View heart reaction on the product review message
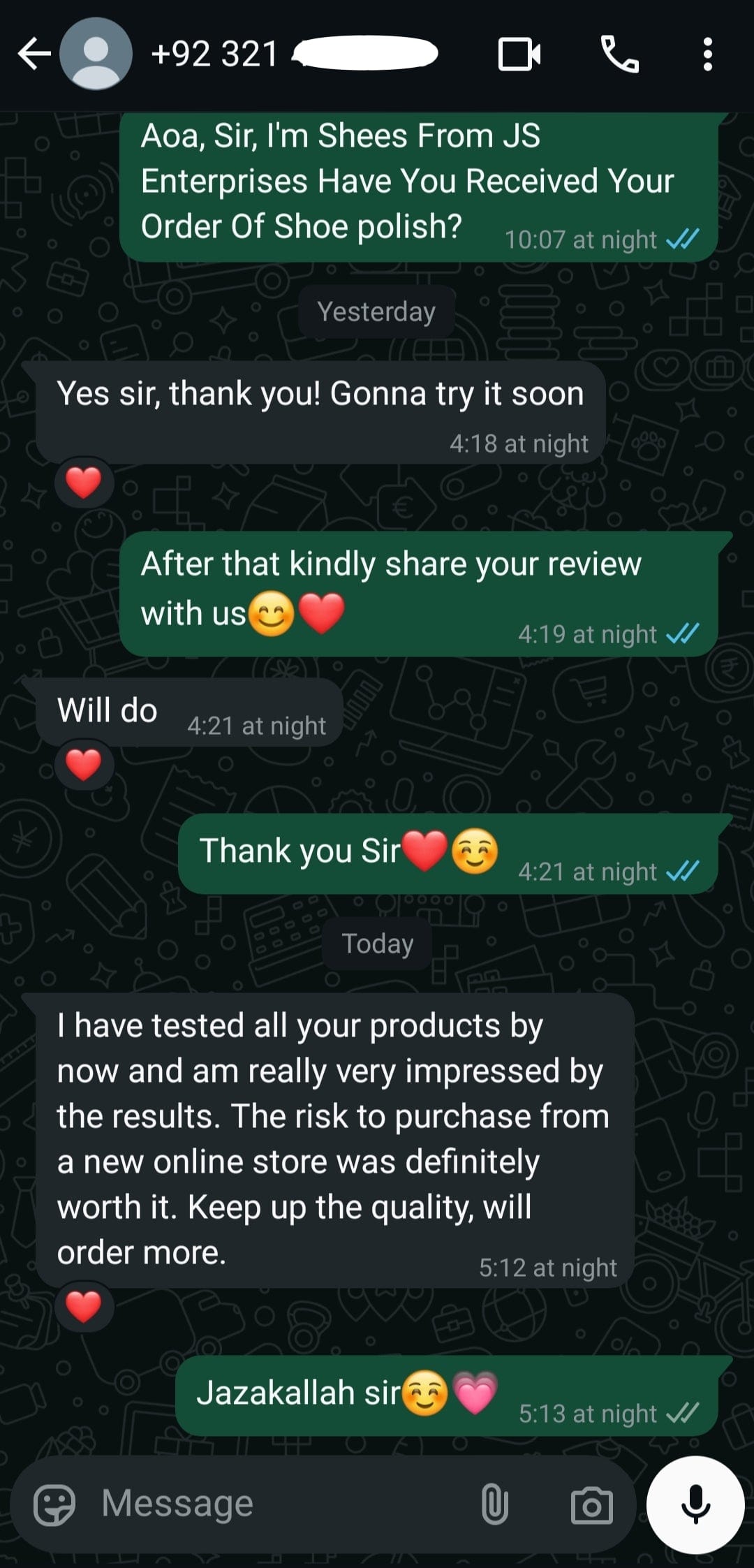Viewport: 754px width, 1568px height. 84,1307
